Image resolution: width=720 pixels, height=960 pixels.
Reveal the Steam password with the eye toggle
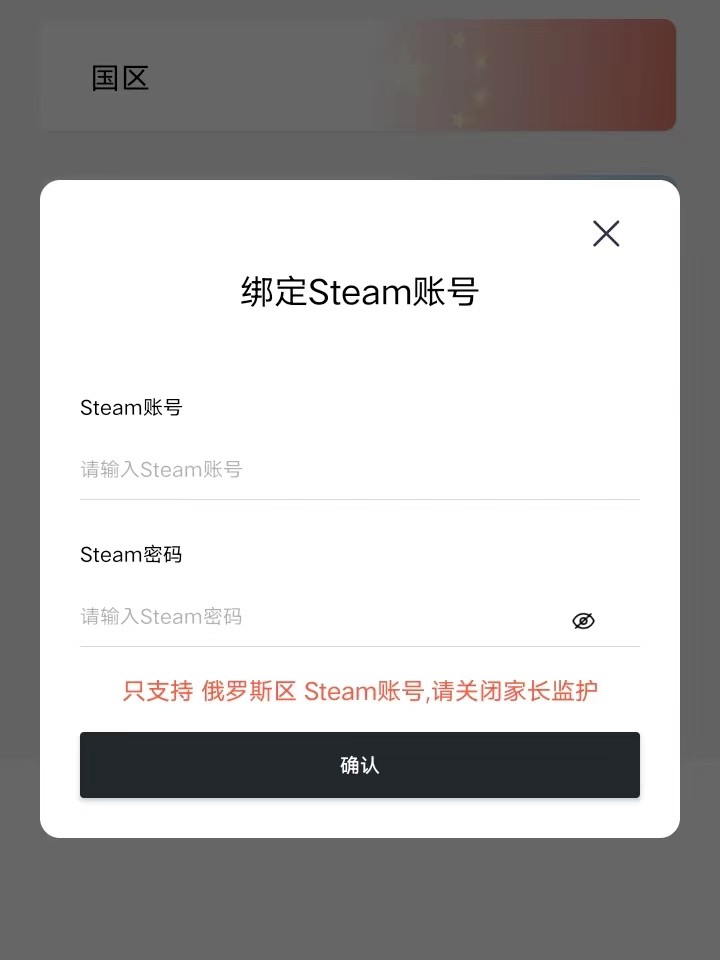point(582,620)
